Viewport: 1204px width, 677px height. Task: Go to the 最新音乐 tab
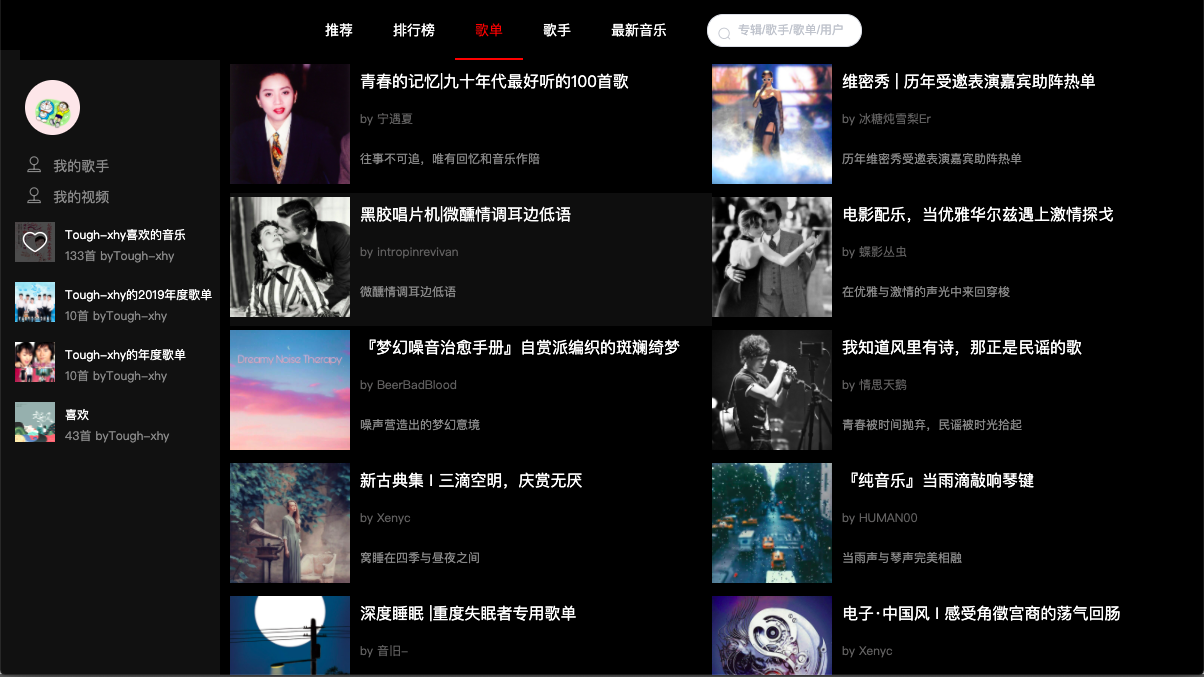pos(638,30)
